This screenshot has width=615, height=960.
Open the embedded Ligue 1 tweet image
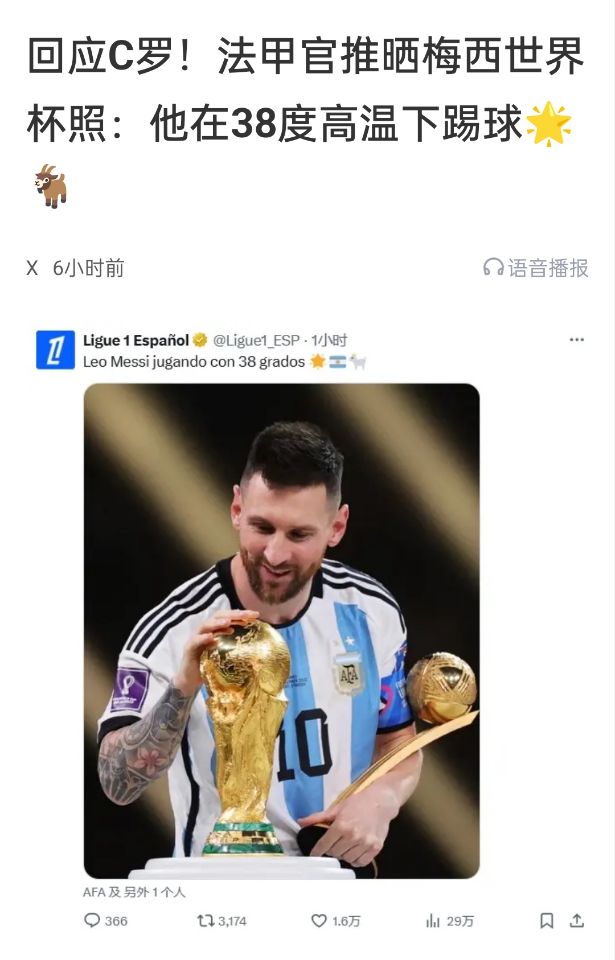(281, 630)
